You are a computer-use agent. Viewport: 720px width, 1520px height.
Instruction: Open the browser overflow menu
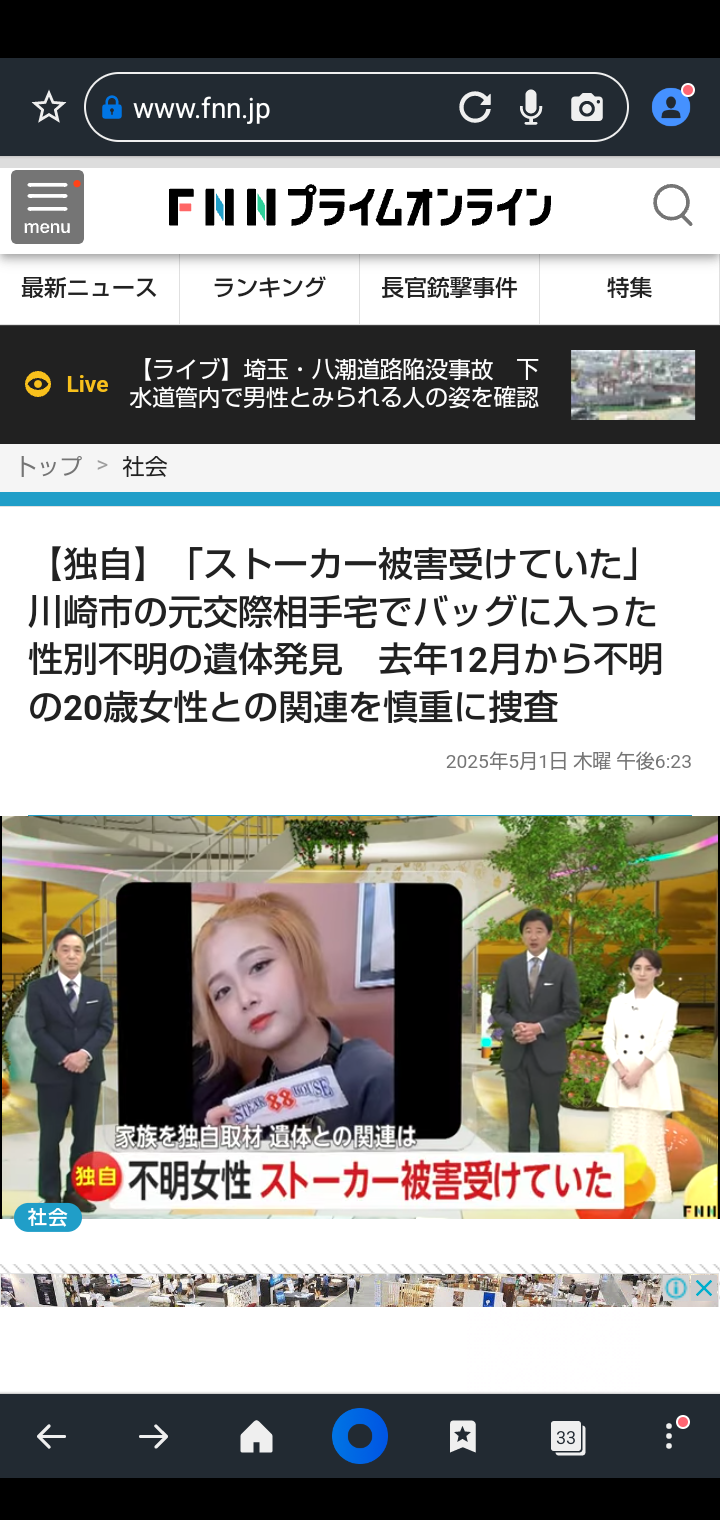pyautogui.click(x=670, y=1437)
